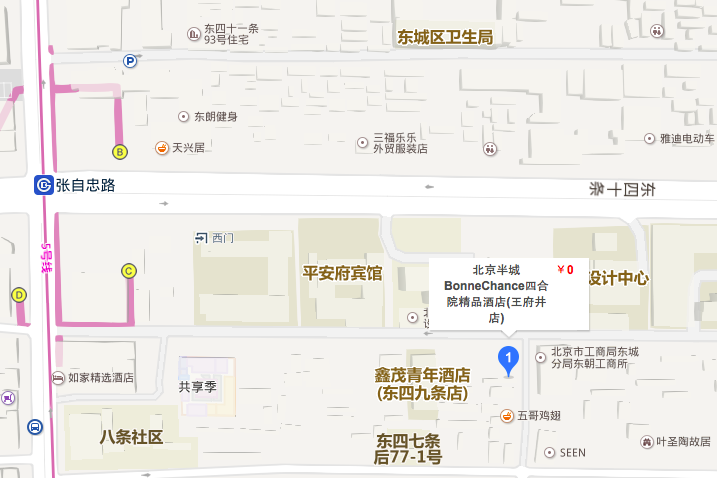717x478 pixels.
Task: Tap the blue marker numbered 1
Action: 509,358
